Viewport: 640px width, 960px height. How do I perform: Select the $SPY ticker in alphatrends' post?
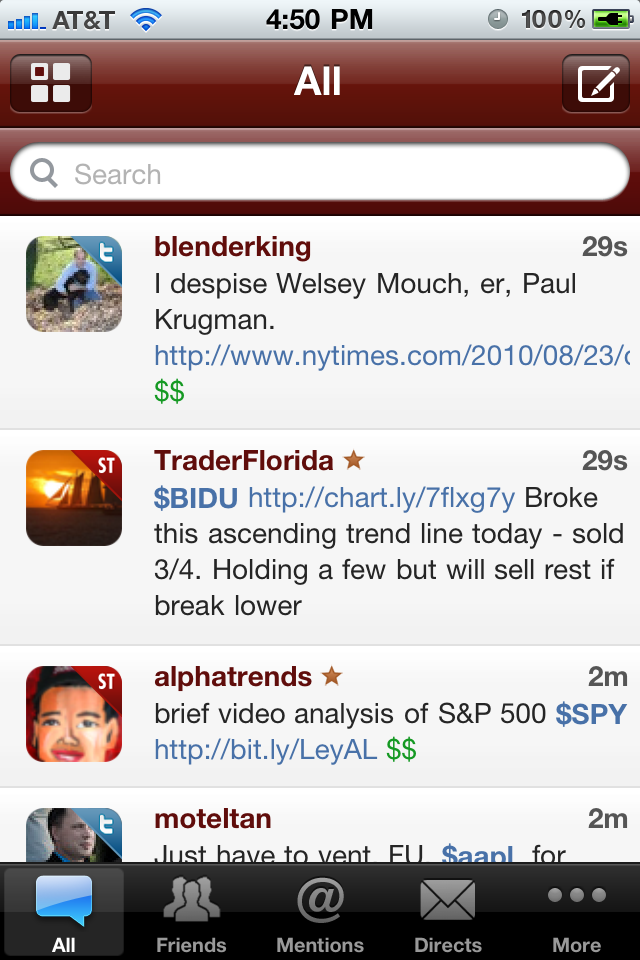[x=591, y=713]
